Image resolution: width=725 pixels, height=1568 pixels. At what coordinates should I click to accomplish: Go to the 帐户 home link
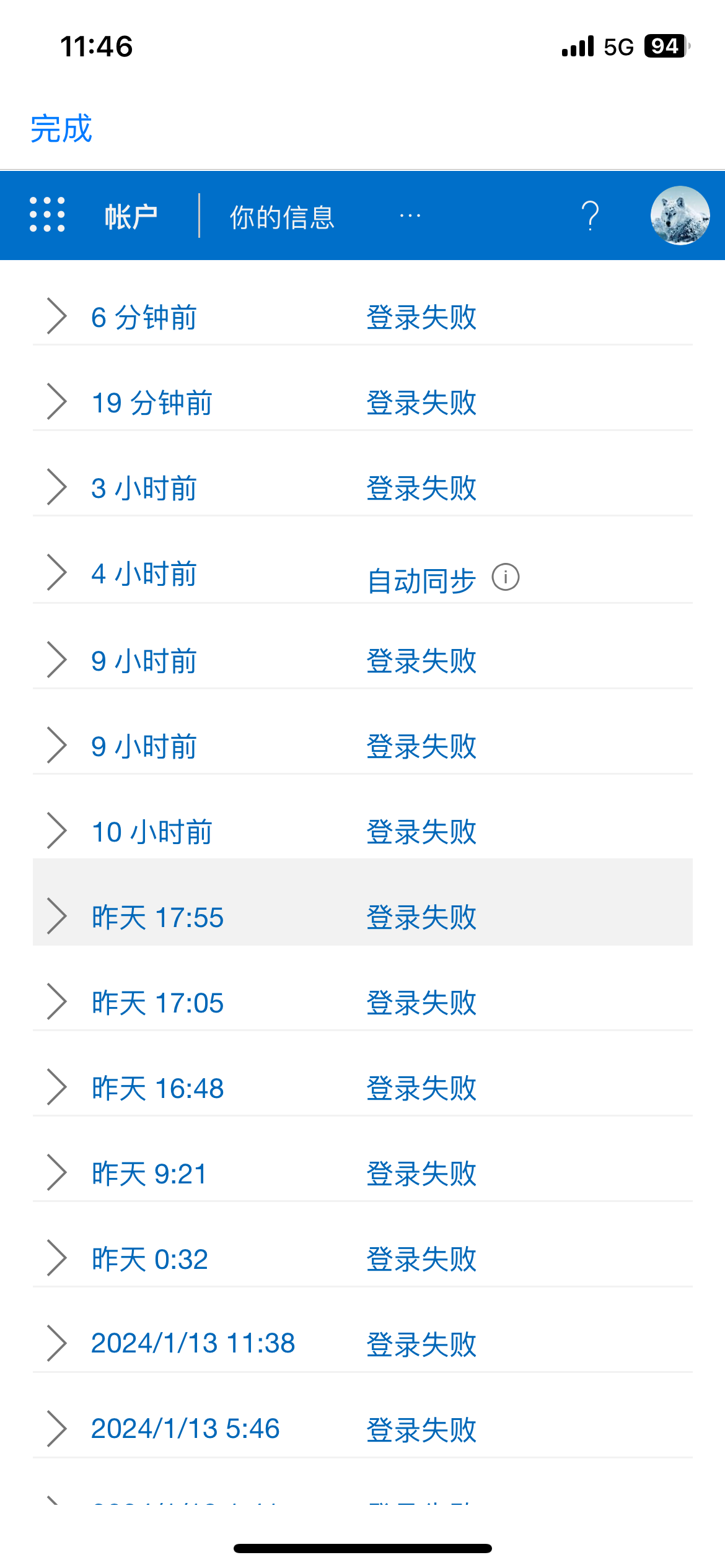point(131,217)
